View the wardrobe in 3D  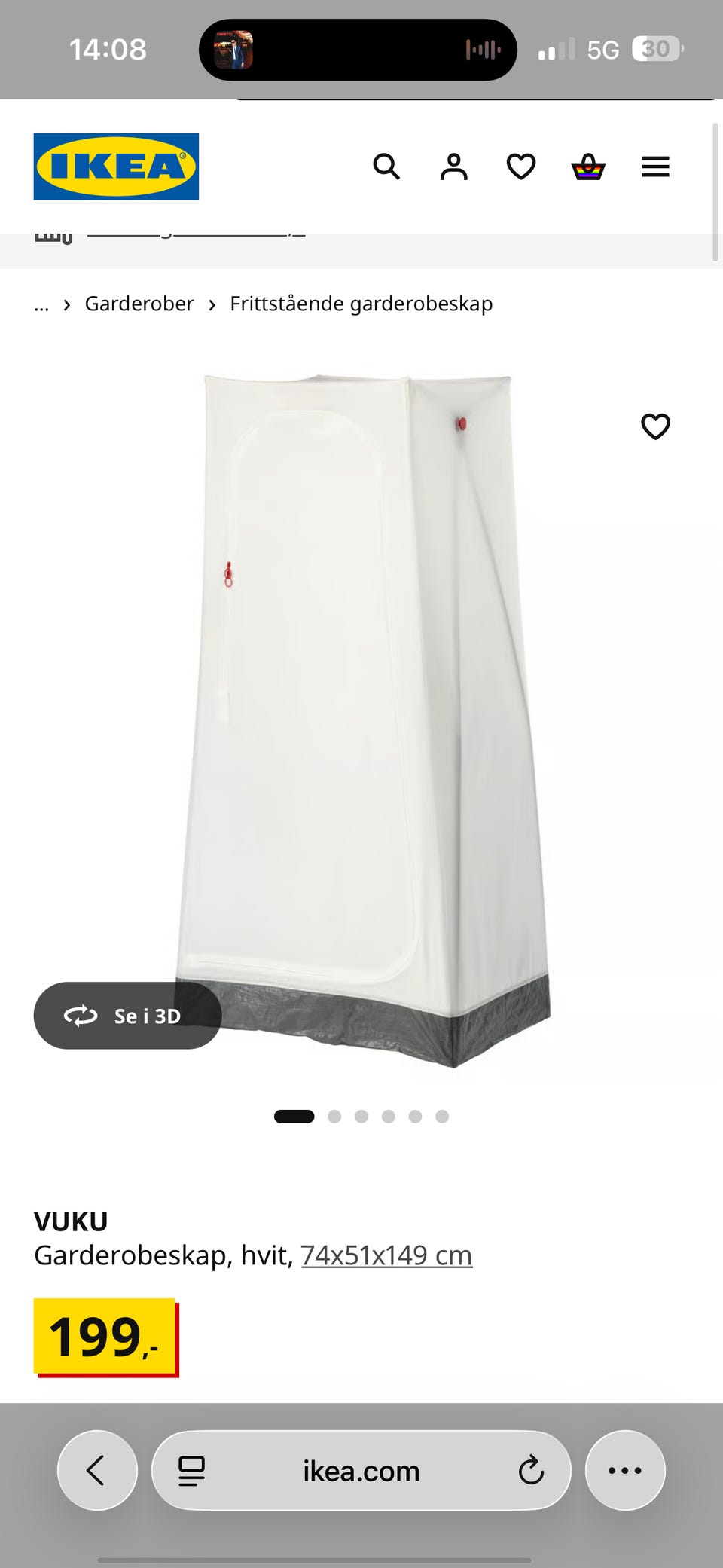click(127, 1016)
